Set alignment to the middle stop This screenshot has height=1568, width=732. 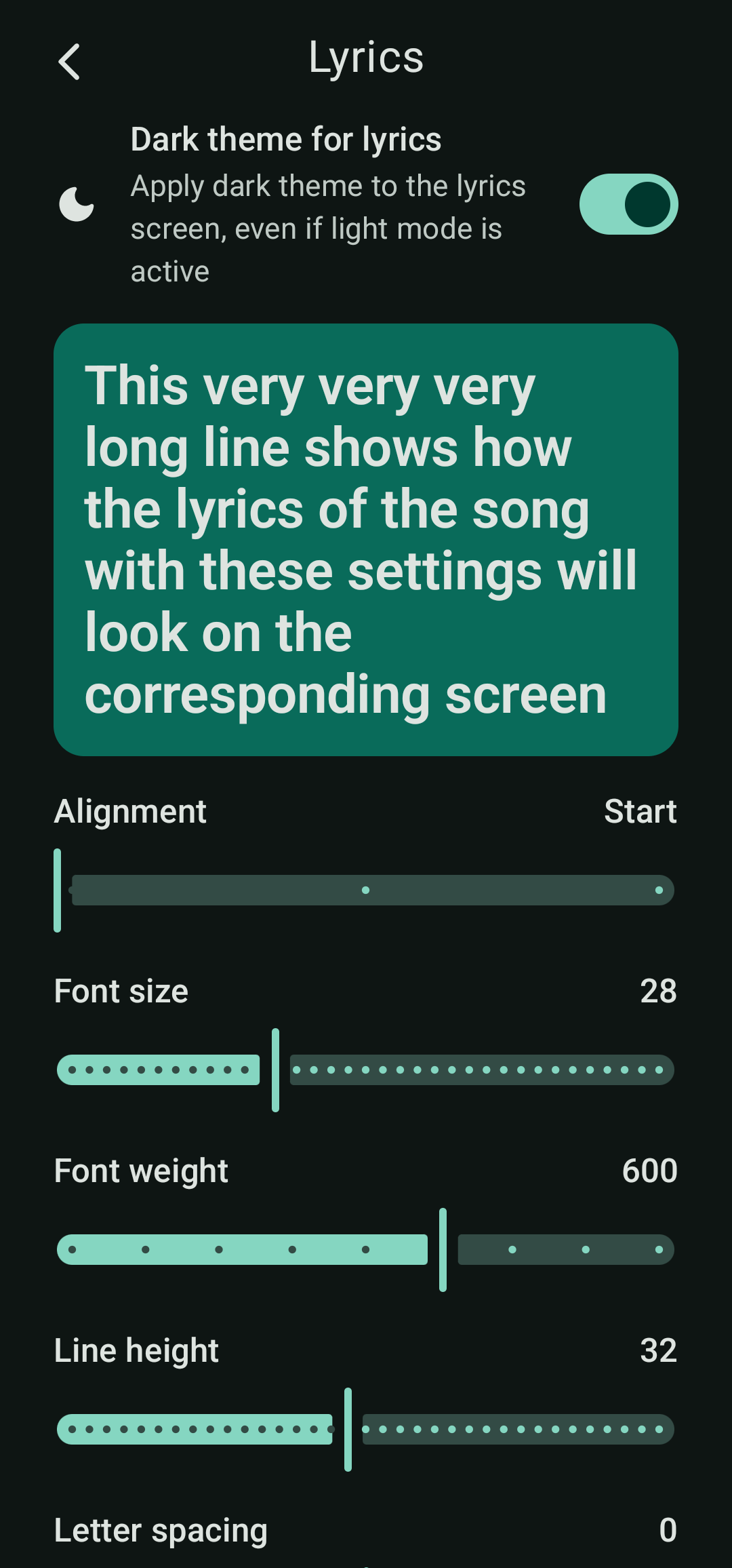[x=366, y=890]
